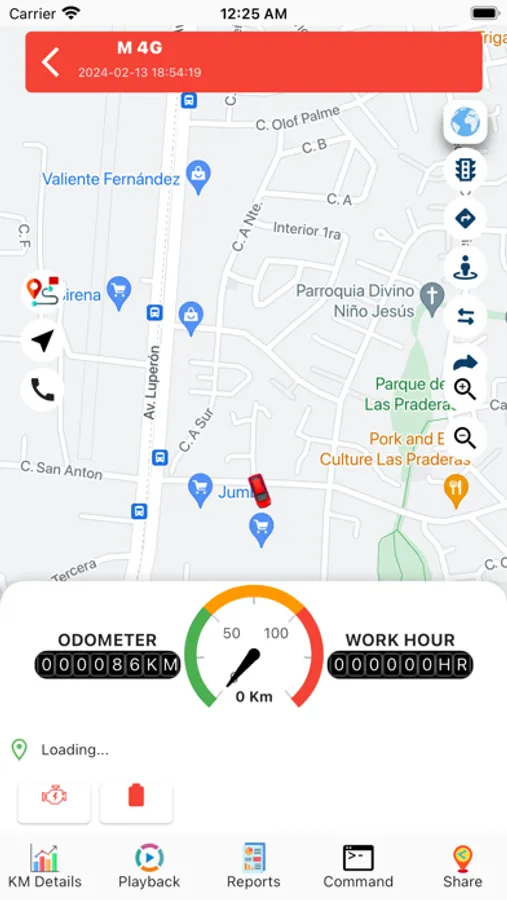Go back using the header arrow
This screenshot has height=900, width=507.
tap(51, 62)
